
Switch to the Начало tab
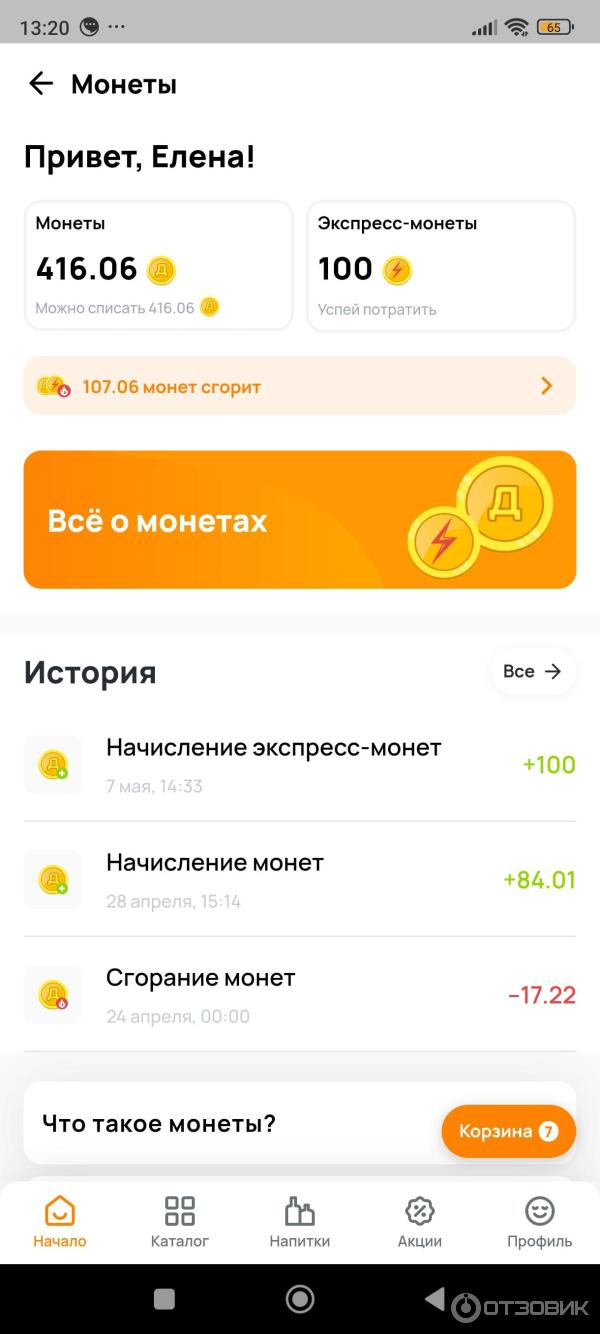tap(60, 1222)
